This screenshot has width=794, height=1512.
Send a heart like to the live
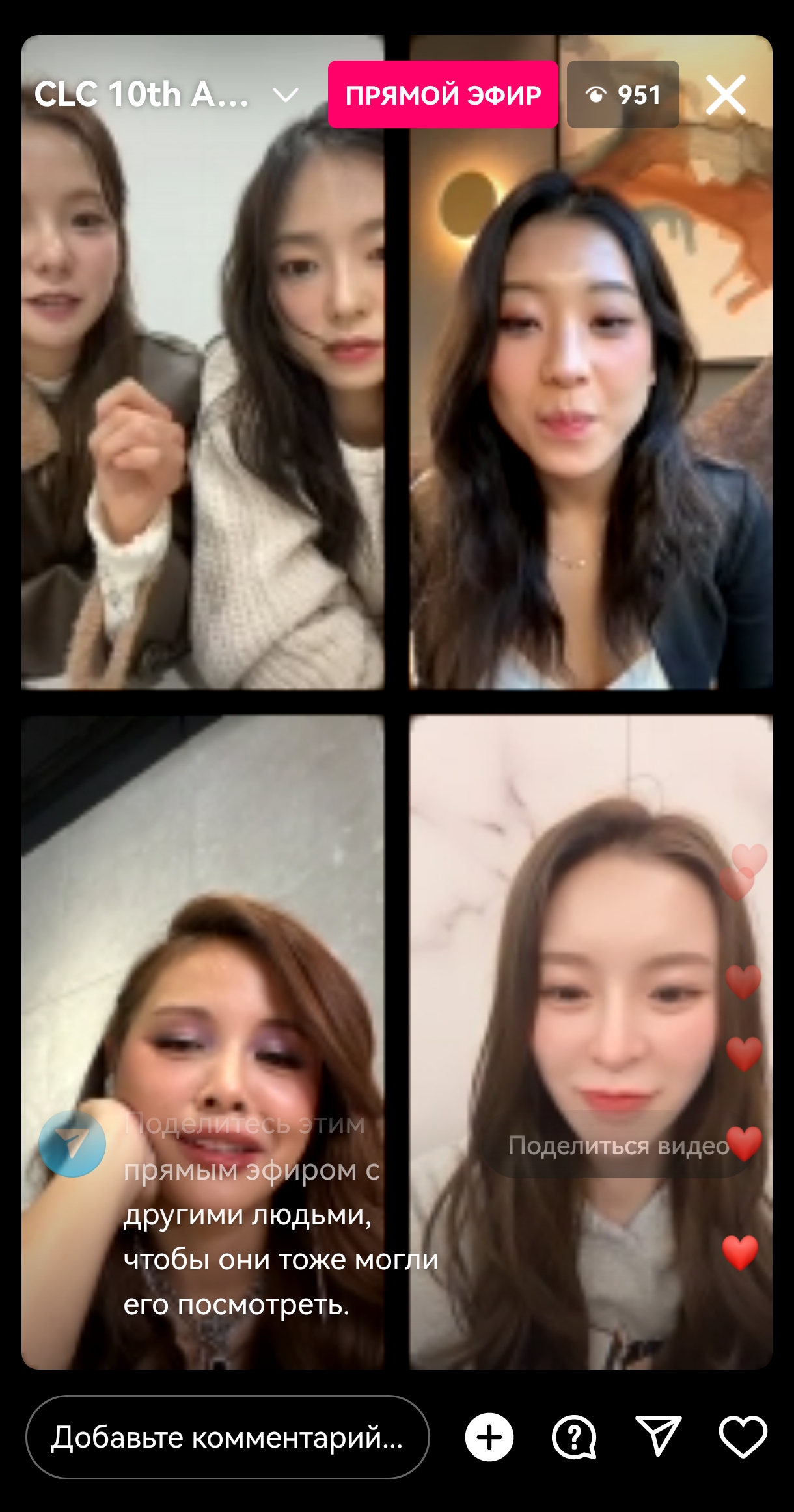pos(743,1437)
